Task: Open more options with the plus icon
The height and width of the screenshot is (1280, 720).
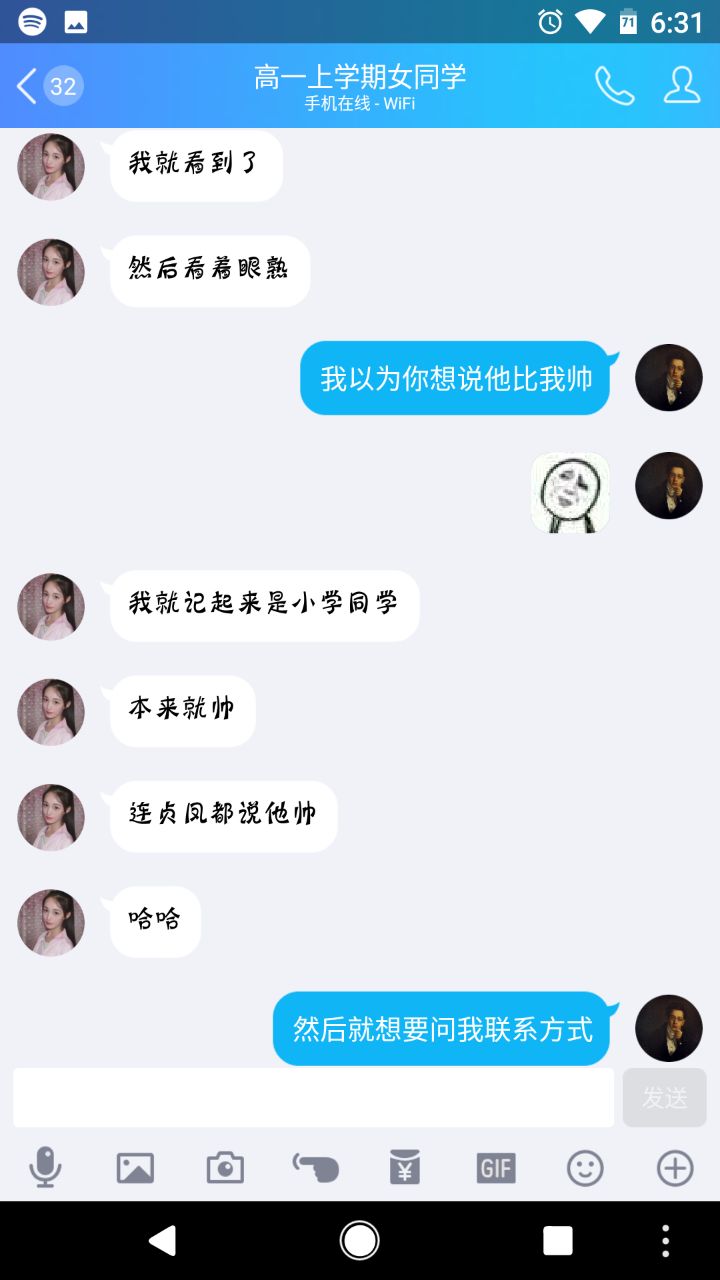Action: (x=675, y=1167)
